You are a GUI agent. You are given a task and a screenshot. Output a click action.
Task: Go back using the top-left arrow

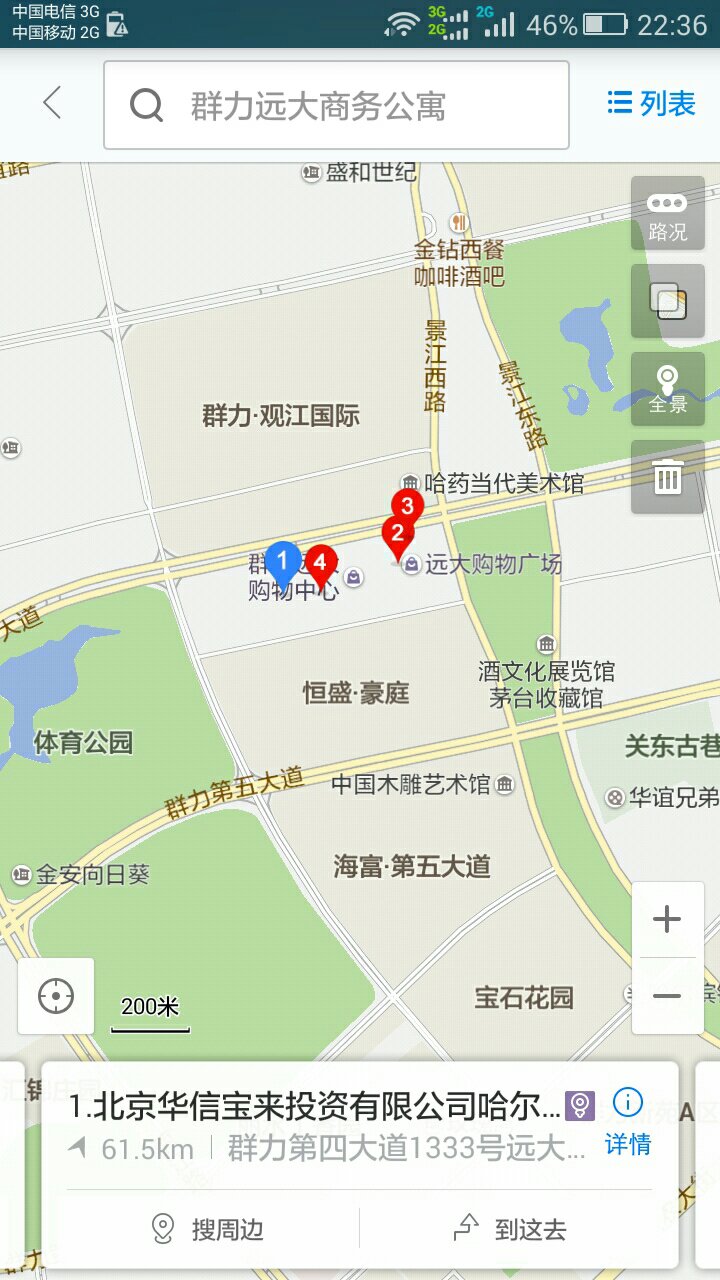[x=52, y=104]
